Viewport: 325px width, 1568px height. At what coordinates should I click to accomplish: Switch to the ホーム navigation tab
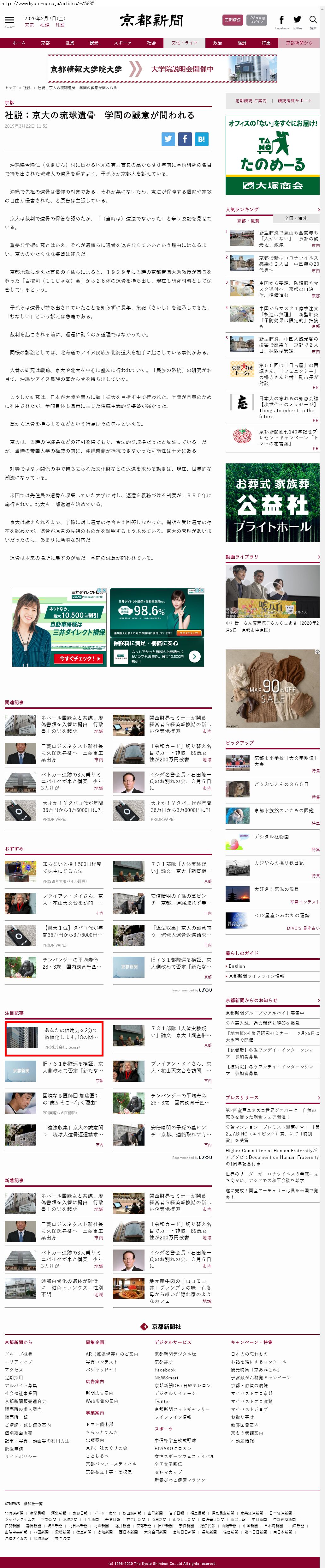pos(19,43)
